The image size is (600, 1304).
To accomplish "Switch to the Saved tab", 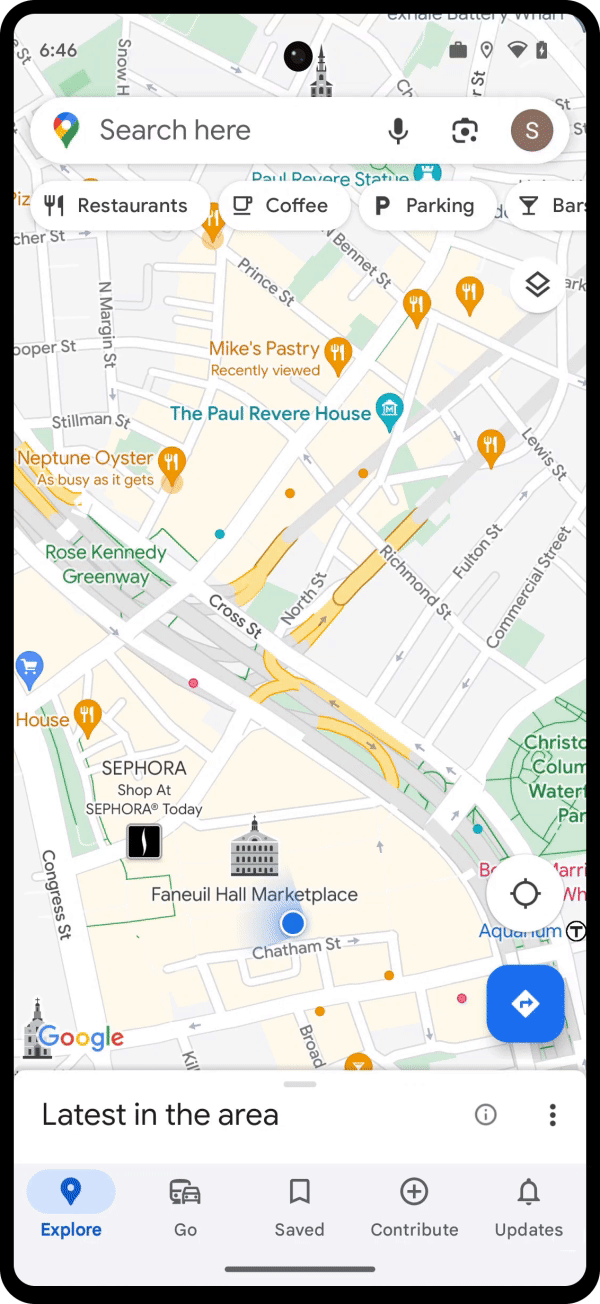I will point(299,1205).
